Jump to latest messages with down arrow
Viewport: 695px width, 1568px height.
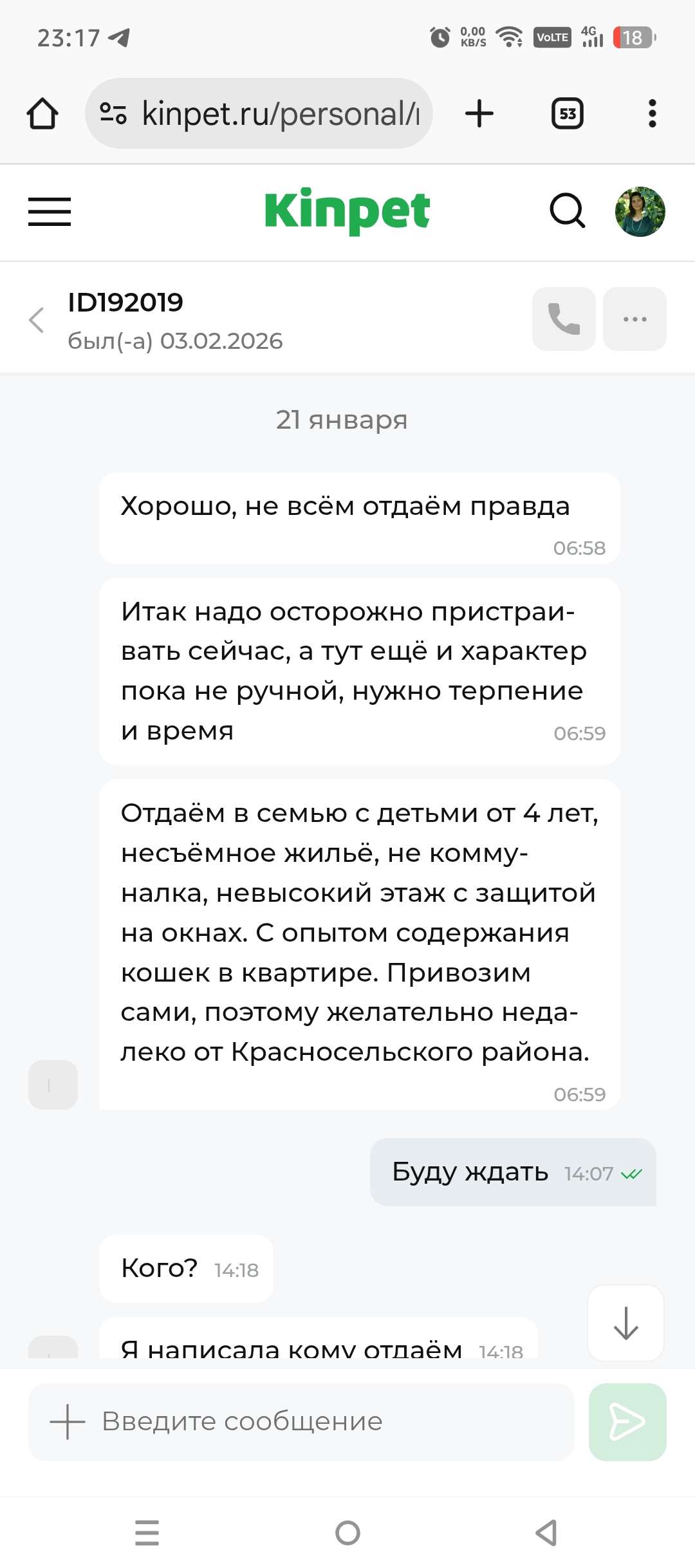point(625,1323)
